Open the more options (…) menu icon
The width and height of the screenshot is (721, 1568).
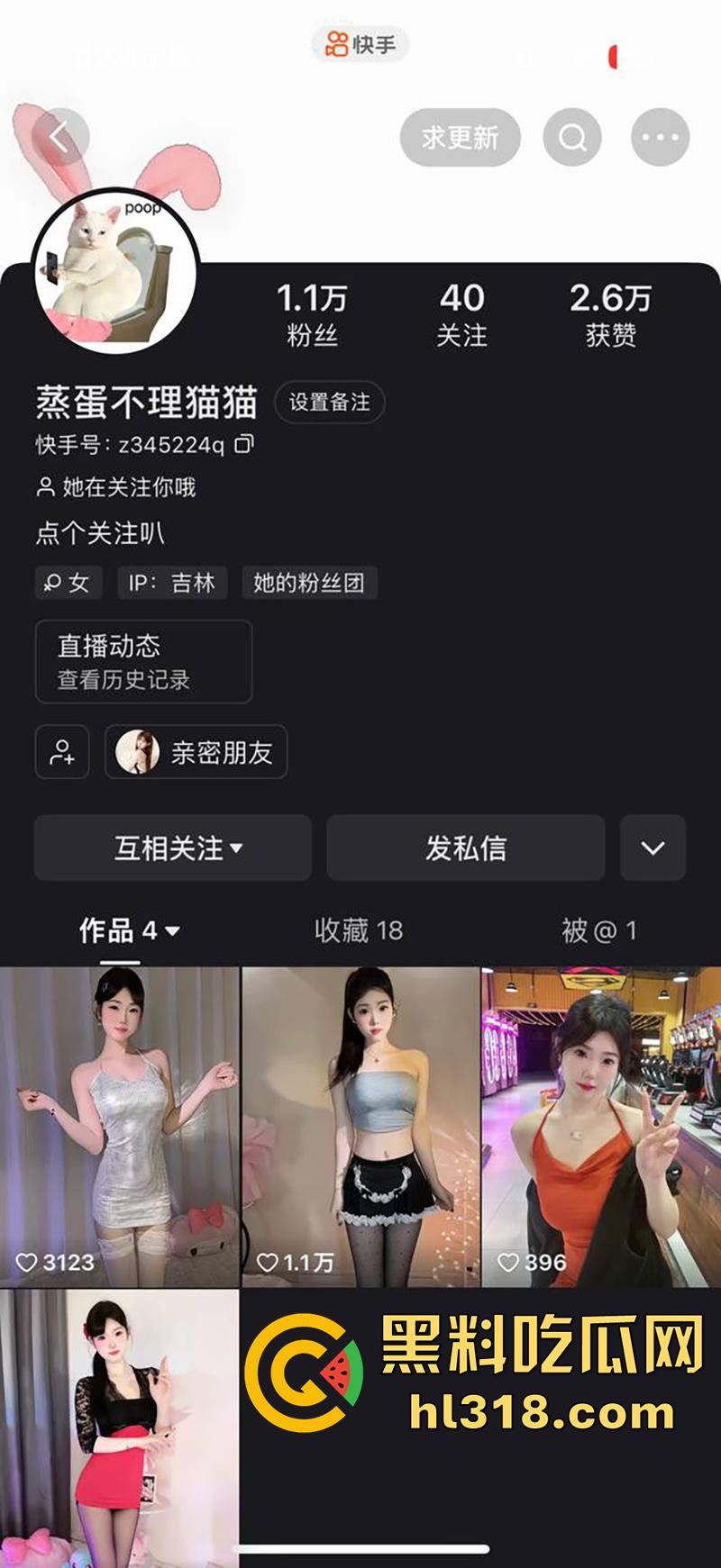pyautogui.click(x=660, y=137)
